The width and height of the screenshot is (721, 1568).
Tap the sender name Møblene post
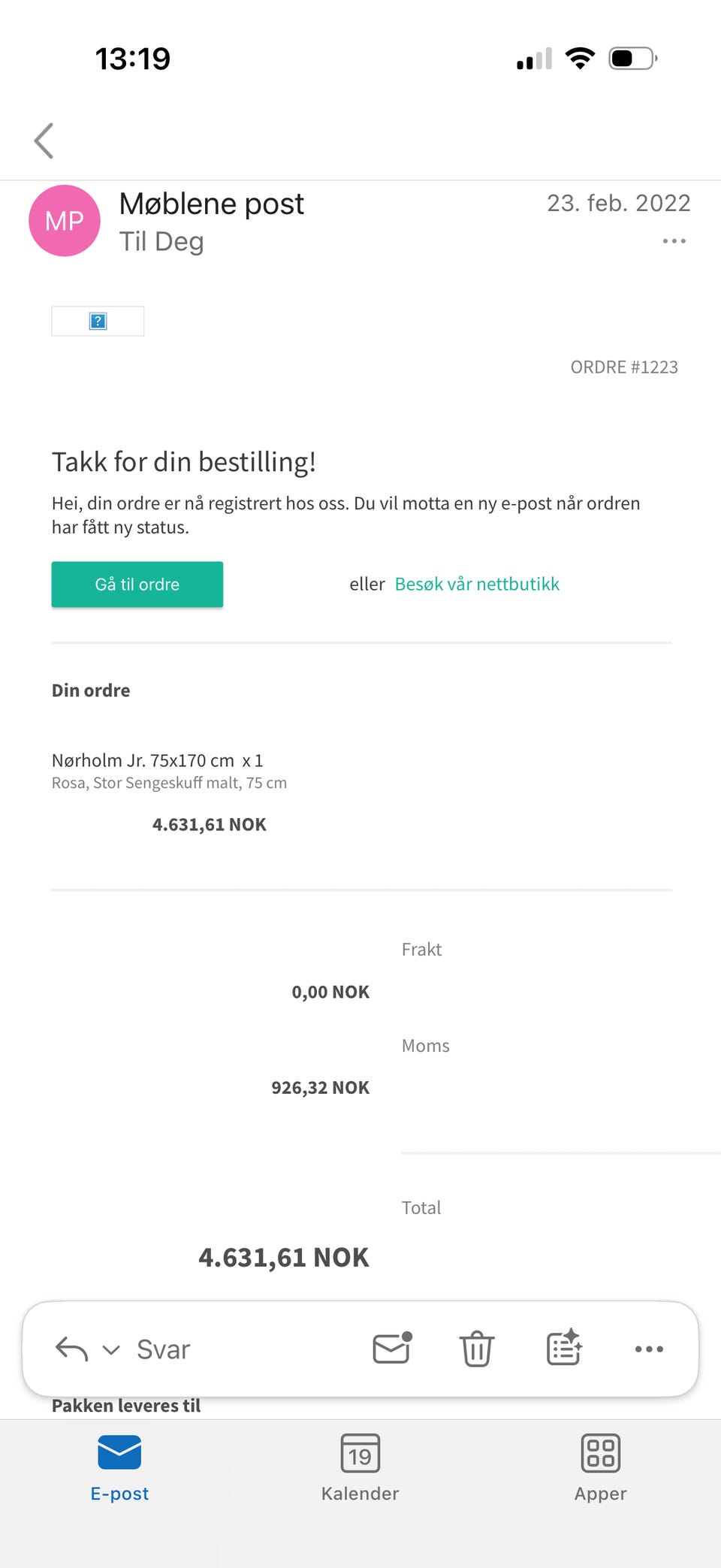coord(213,204)
